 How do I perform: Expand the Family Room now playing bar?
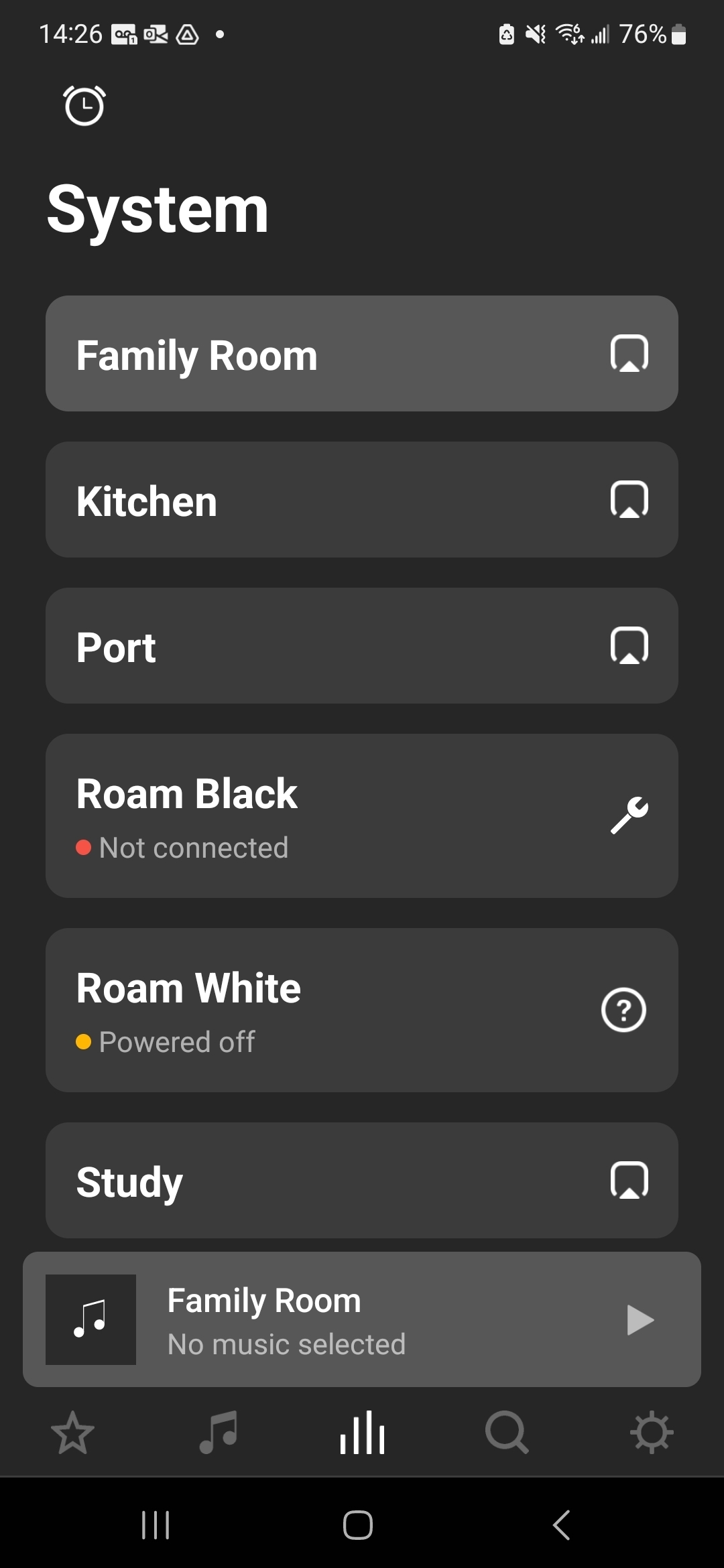click(362, 1319)
